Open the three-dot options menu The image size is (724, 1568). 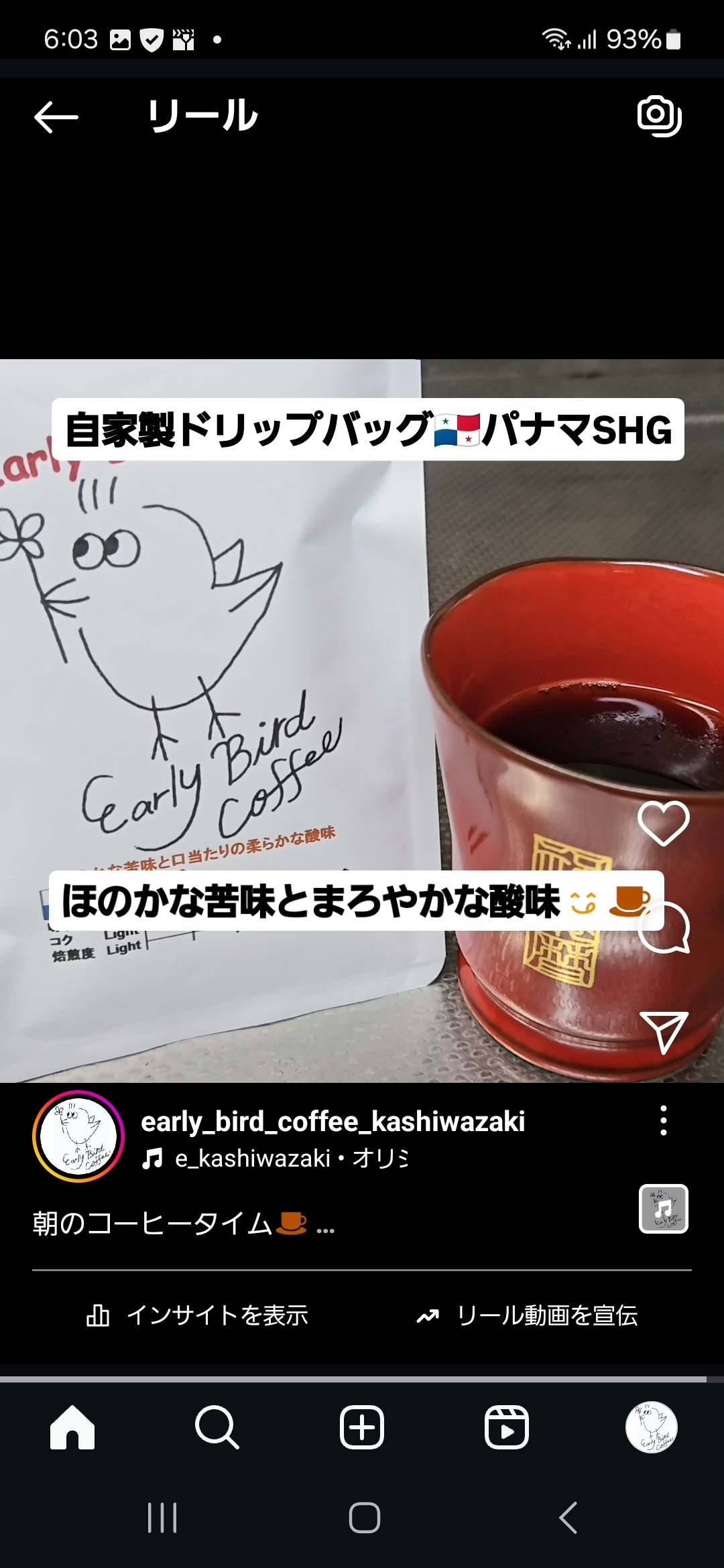663,1120
